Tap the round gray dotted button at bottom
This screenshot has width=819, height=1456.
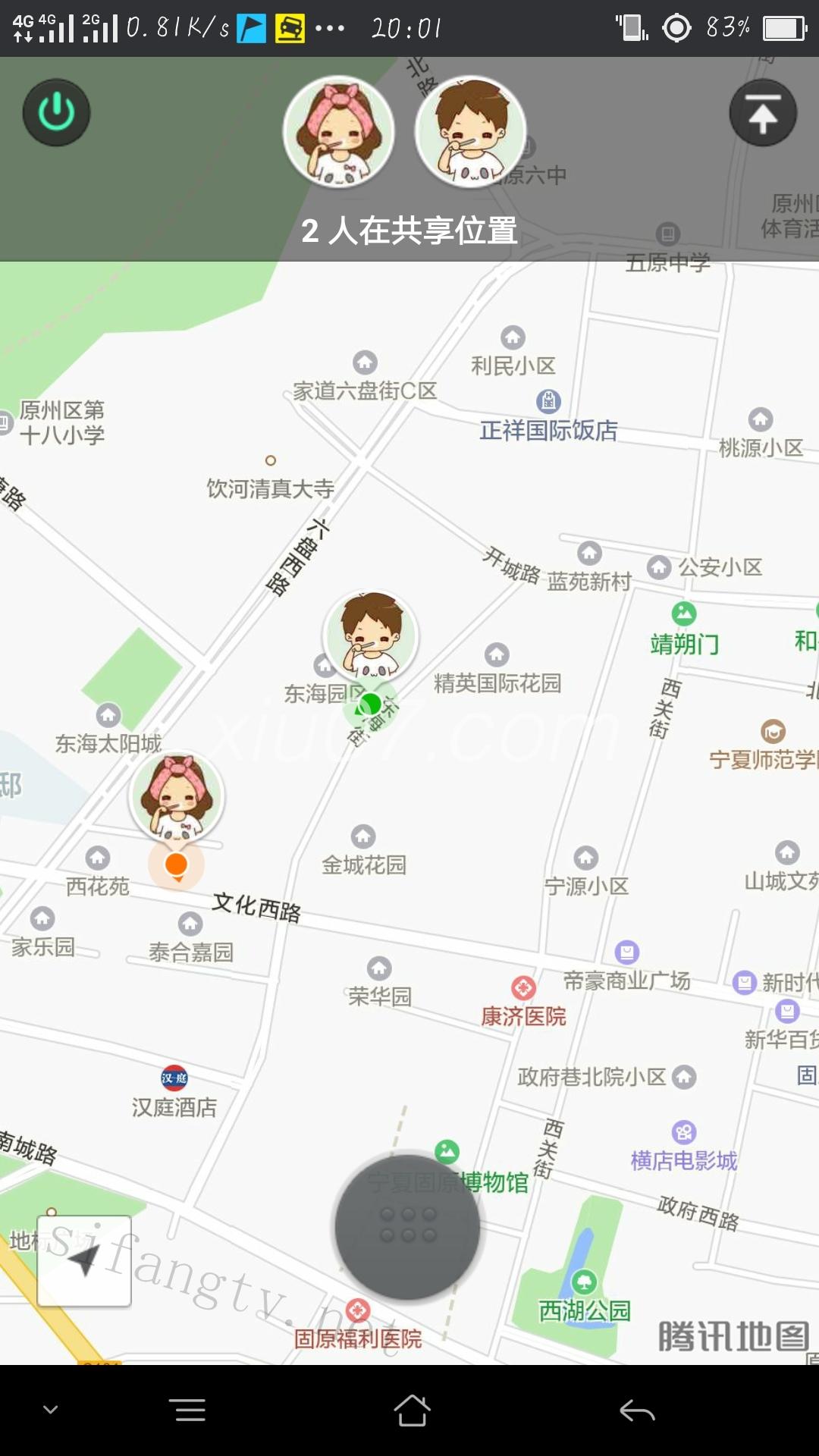point(407,1226)
